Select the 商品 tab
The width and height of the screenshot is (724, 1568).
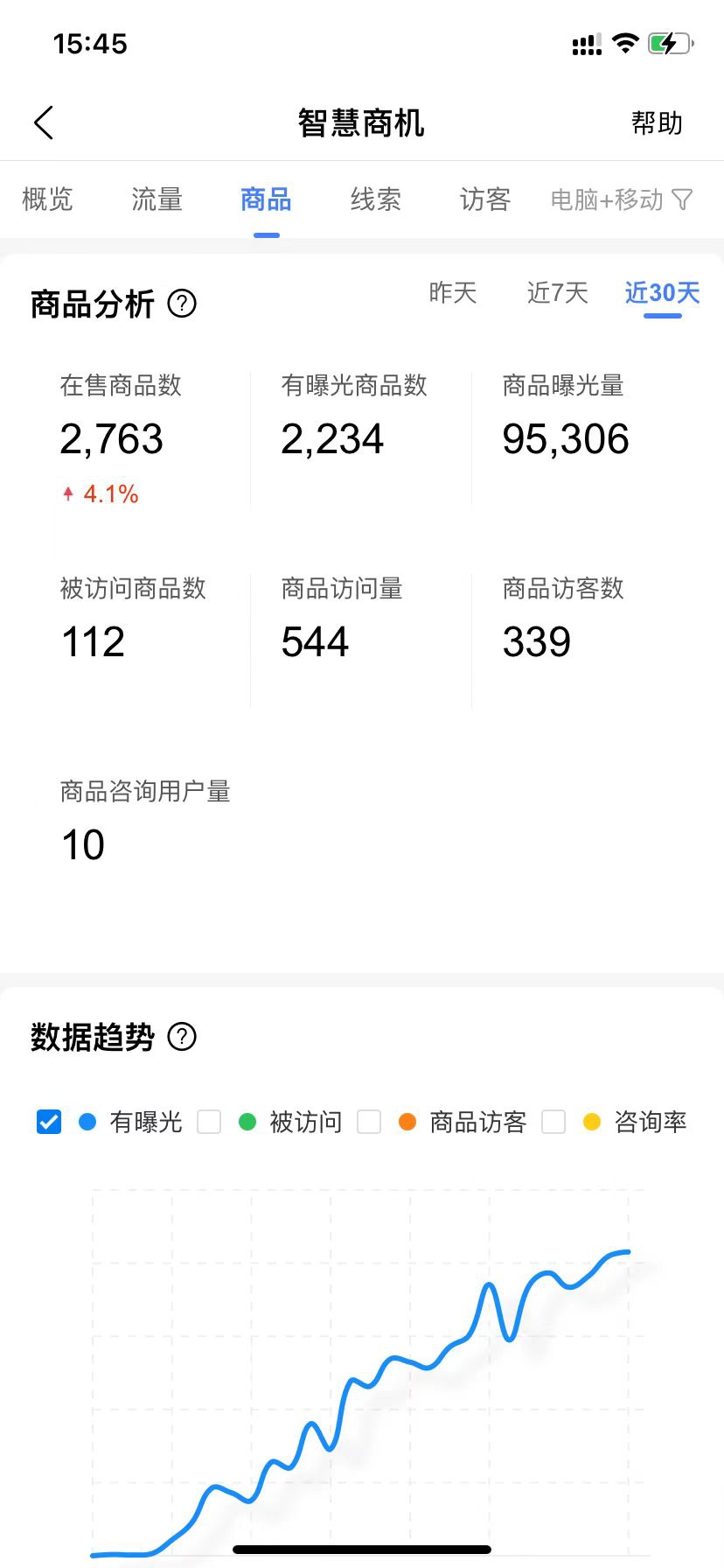[x=266, y=199]
